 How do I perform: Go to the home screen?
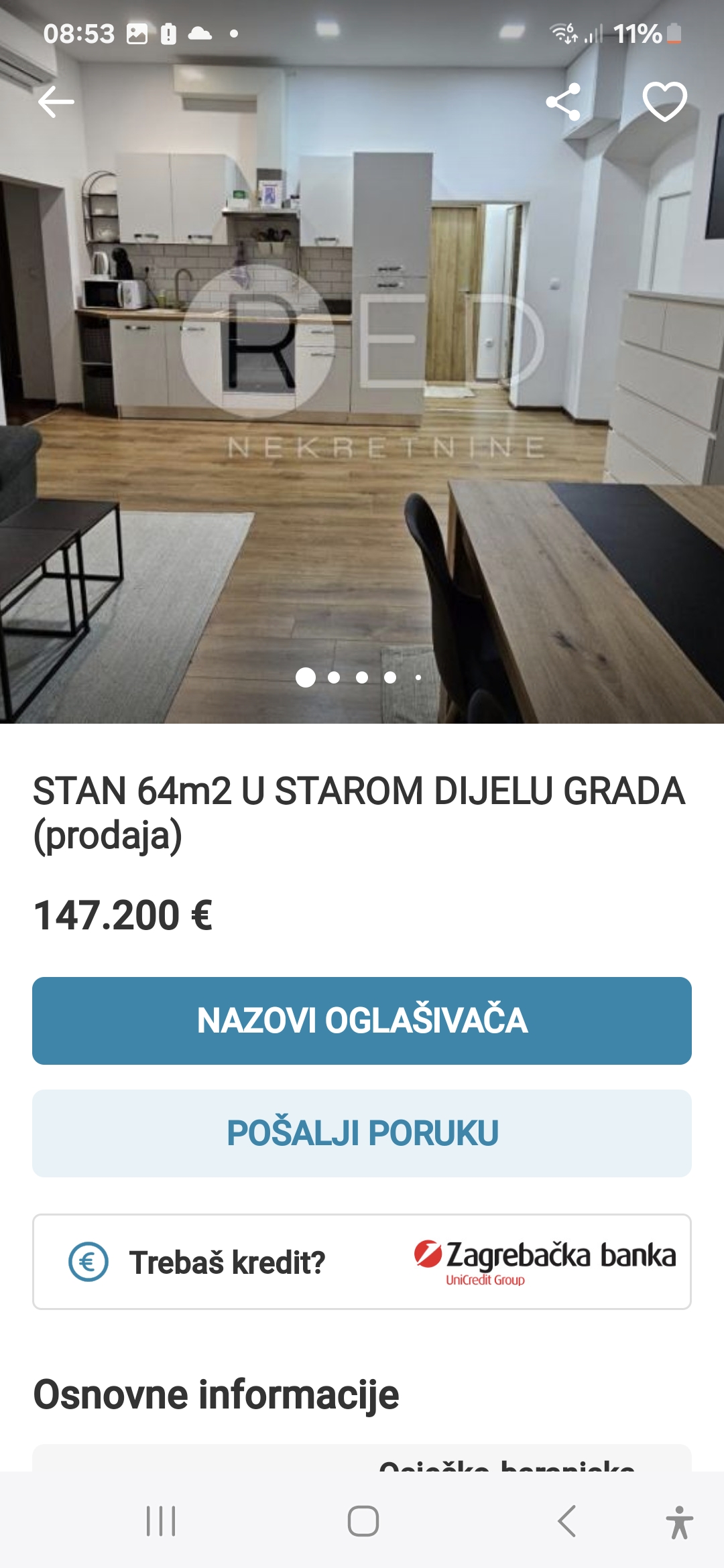pos(363,1521)
